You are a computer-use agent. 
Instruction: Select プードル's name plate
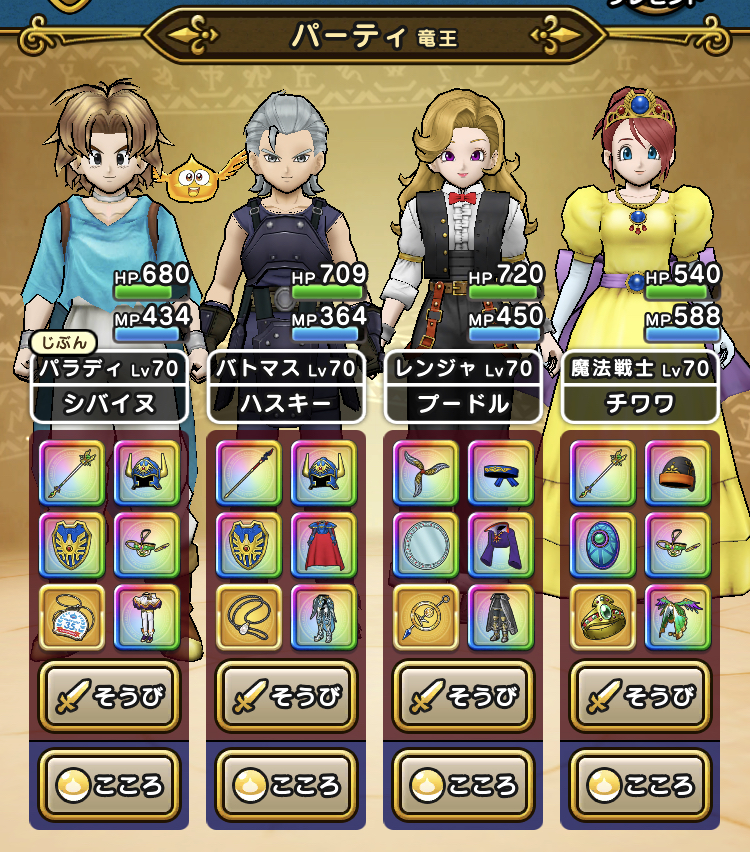[463, 403]
